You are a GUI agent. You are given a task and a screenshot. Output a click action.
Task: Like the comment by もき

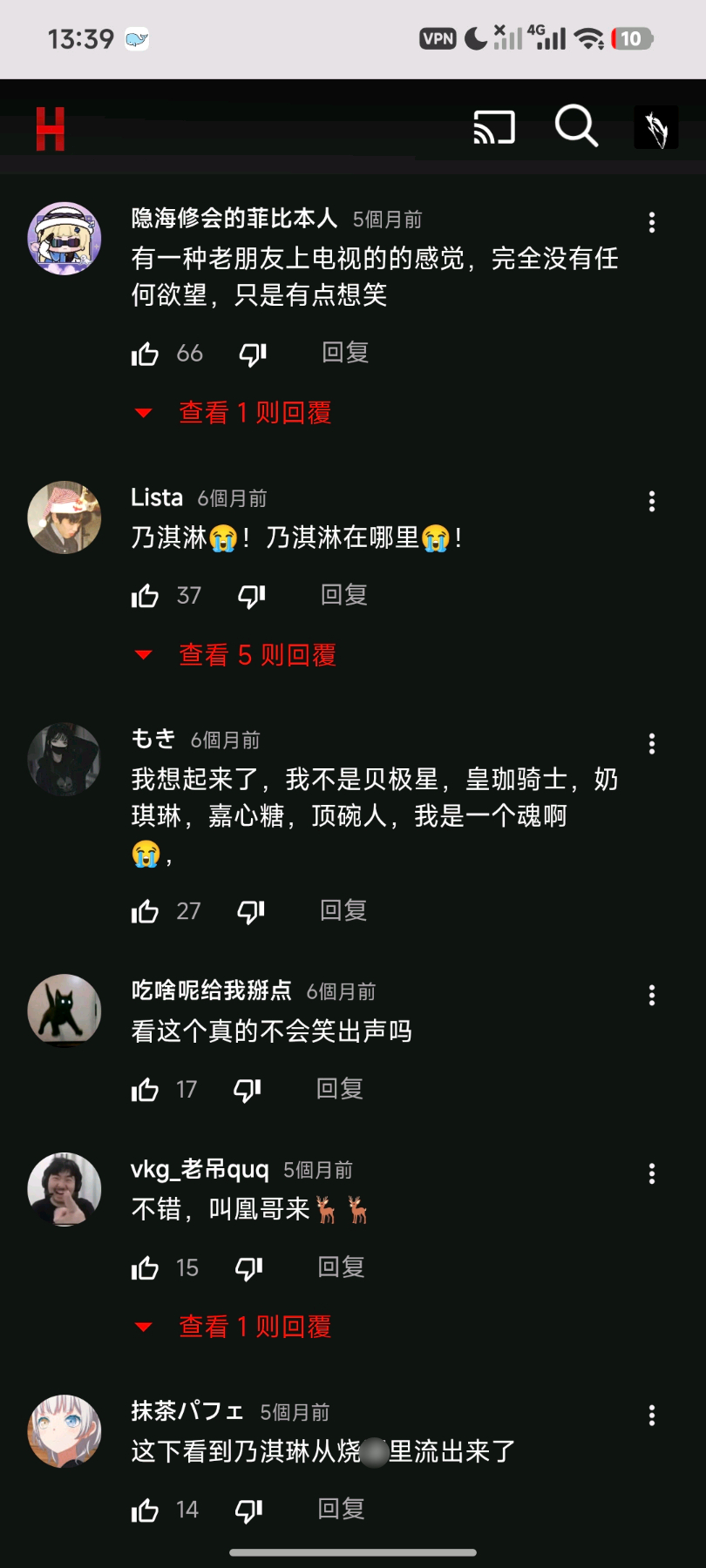click(x=145, y=911)
